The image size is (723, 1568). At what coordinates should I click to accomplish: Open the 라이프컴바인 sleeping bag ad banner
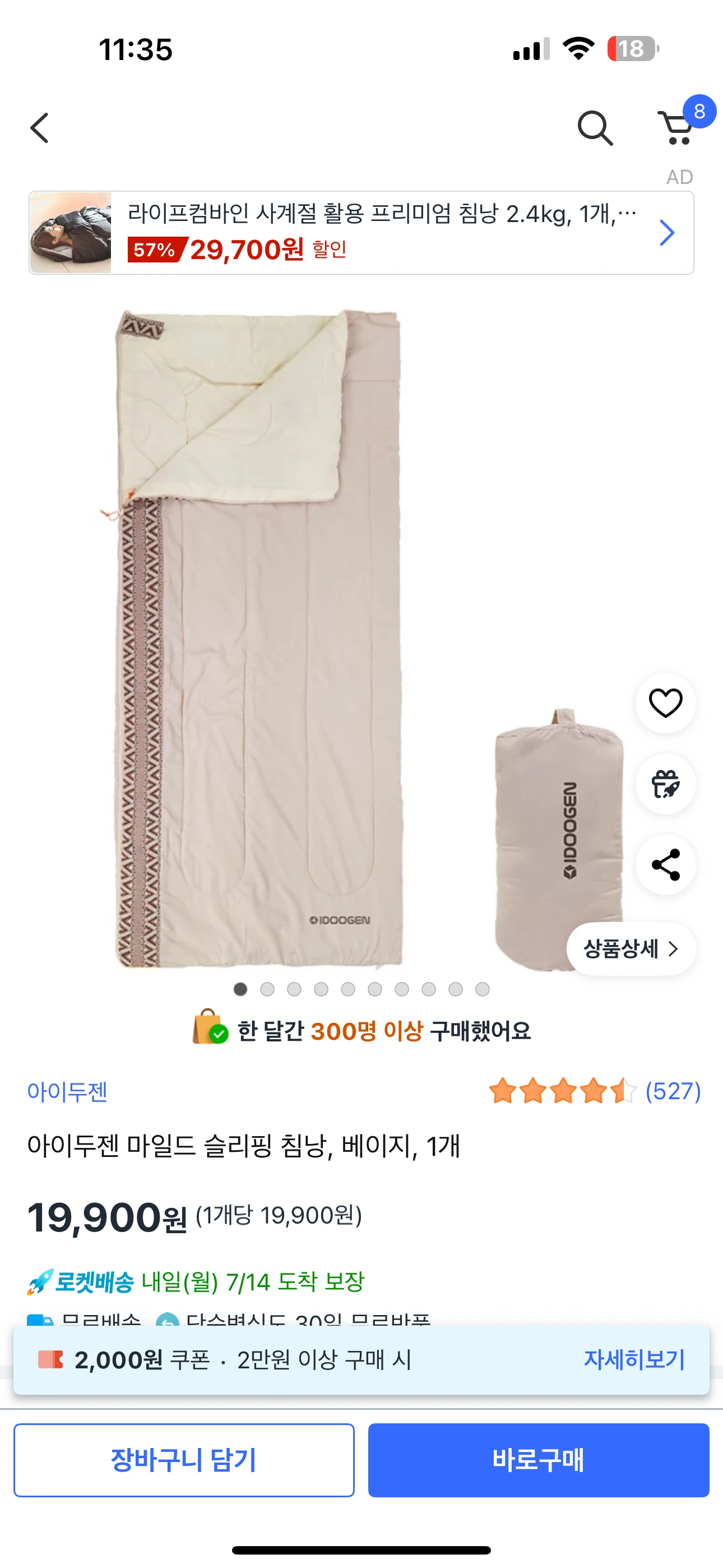(x=361, y=233)
